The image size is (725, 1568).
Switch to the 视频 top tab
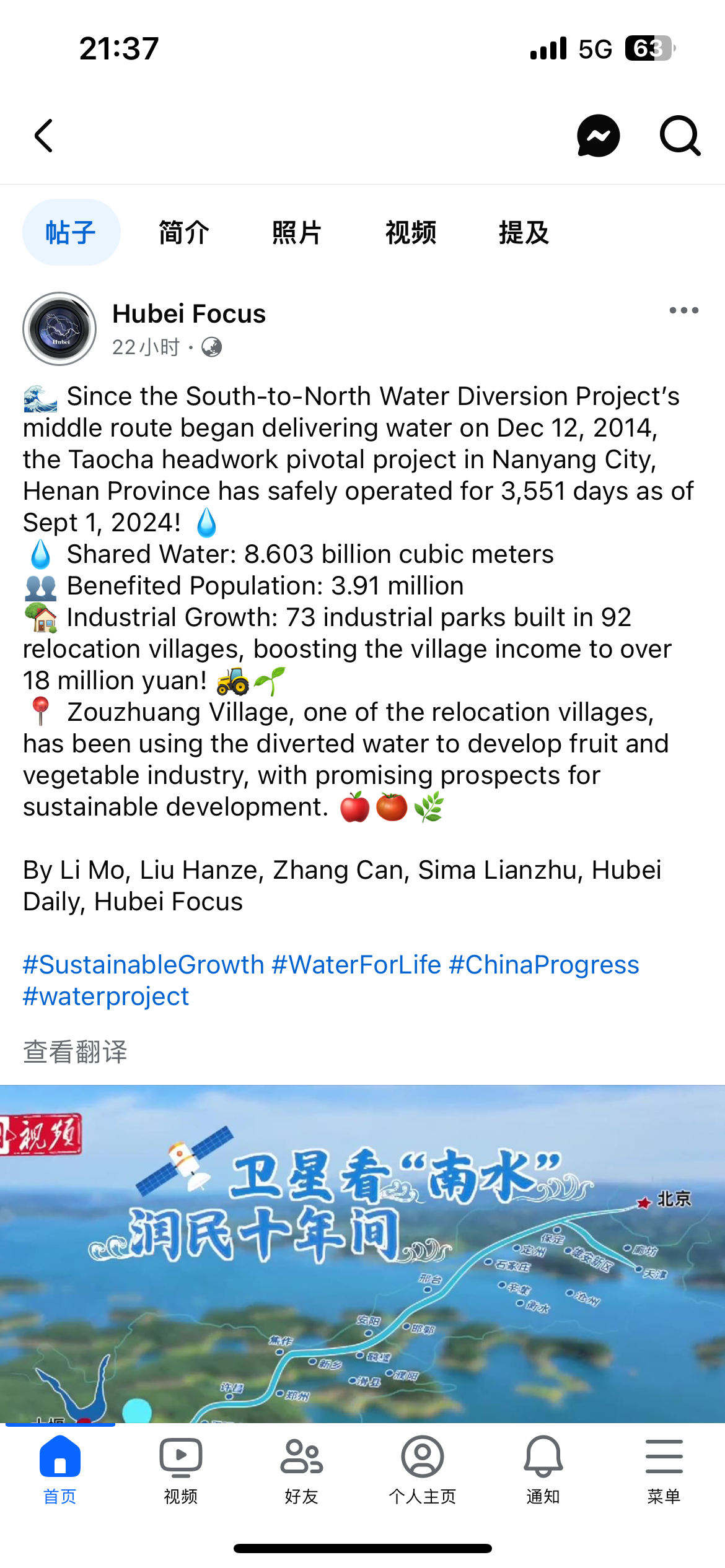click(x=410, y=233)
